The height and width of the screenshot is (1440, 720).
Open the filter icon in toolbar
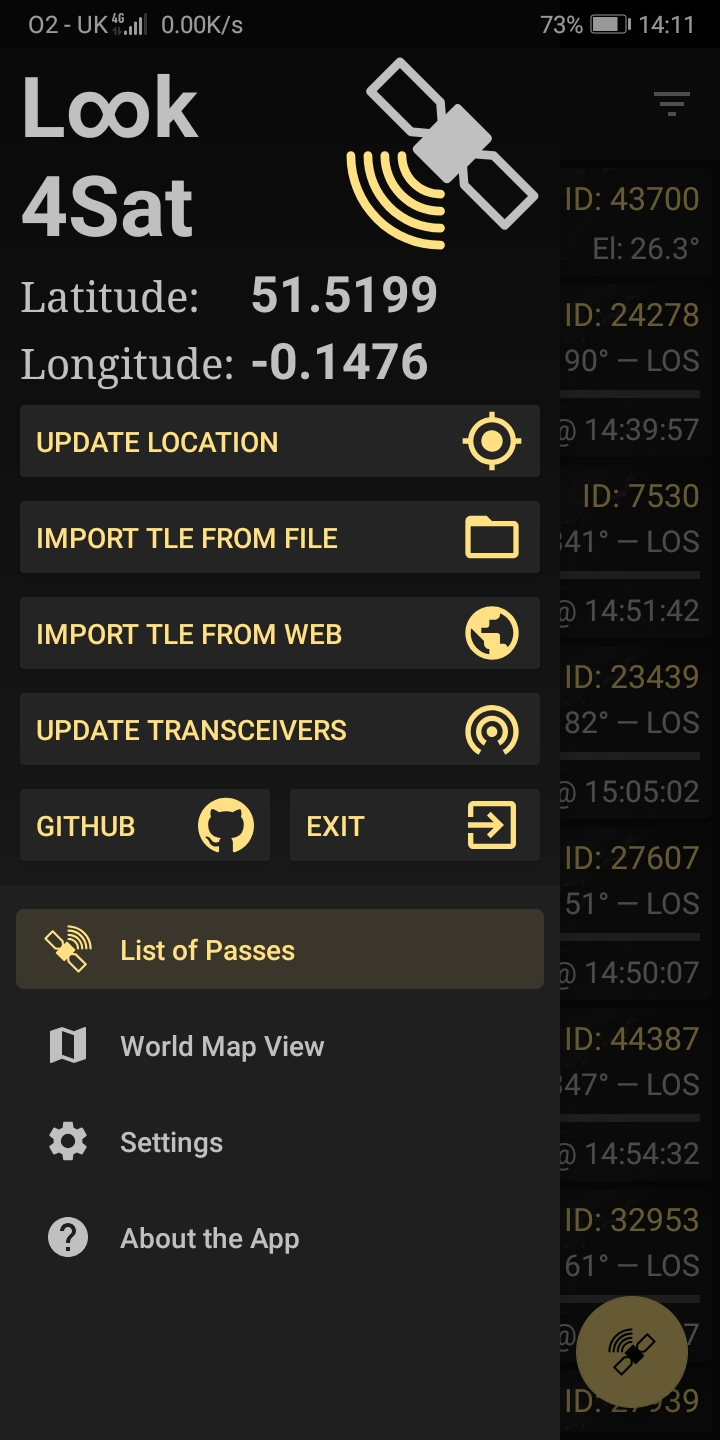(x=671, y=103)
